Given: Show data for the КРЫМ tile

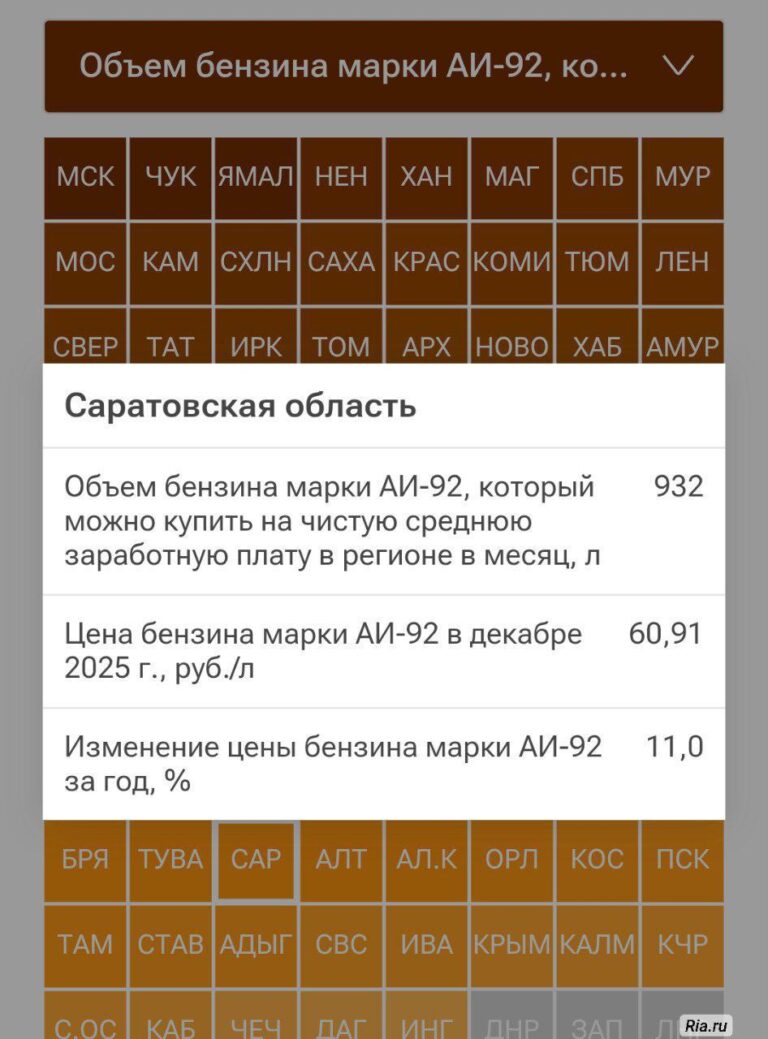Looking at the screenshot, I should [512, 945].
